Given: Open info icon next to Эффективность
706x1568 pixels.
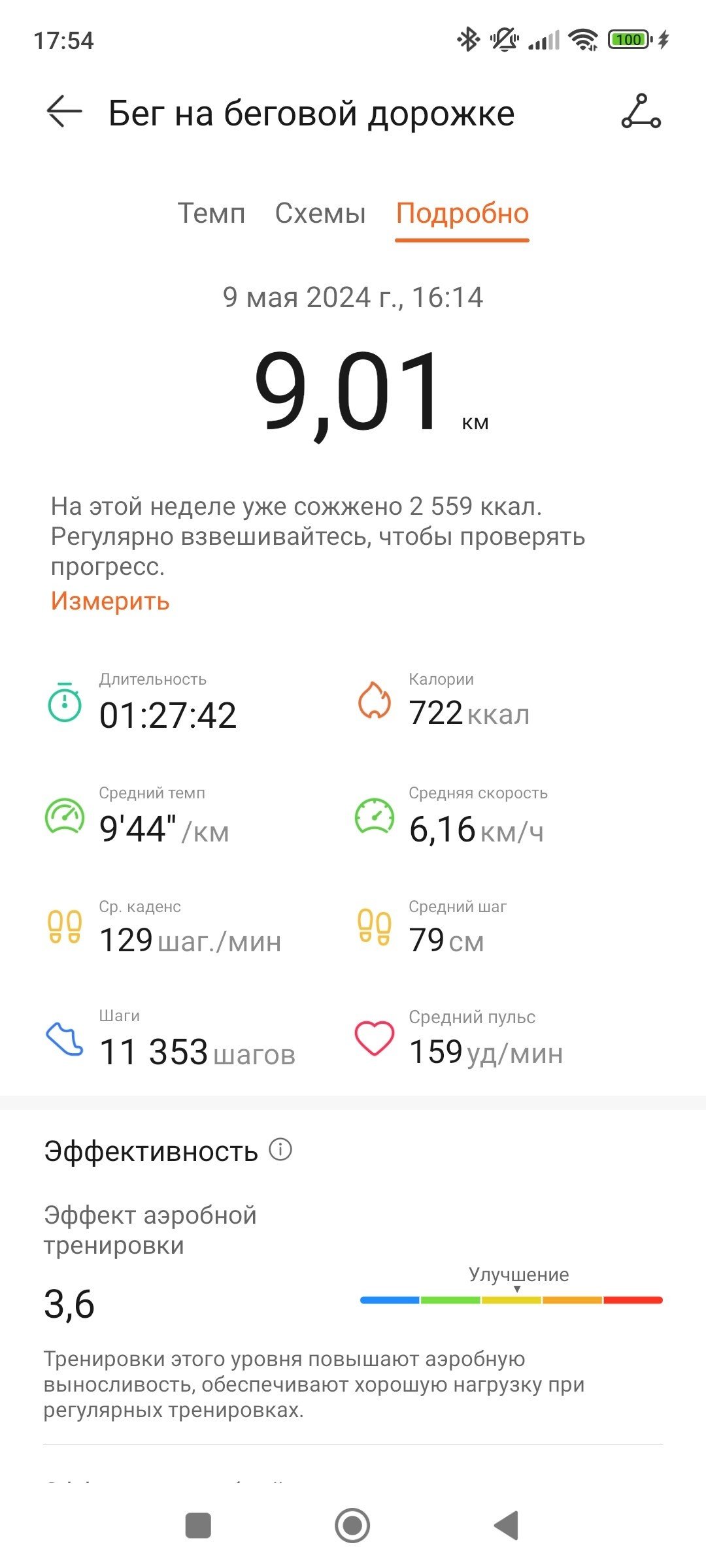Looking at the screenshot, I should (x=280, y=1149).
